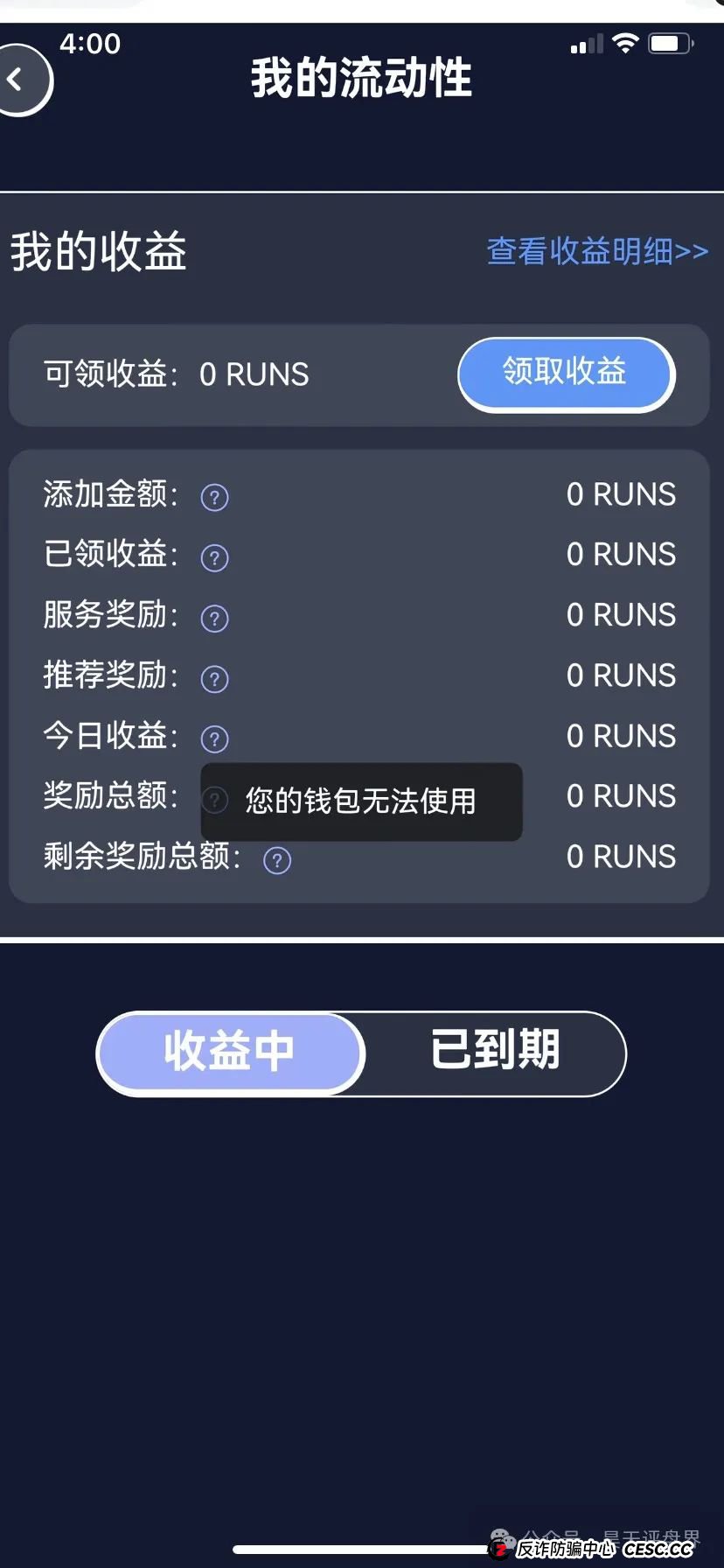
Task: Tap the cellular signal bars icon
Action: (587, 42)
